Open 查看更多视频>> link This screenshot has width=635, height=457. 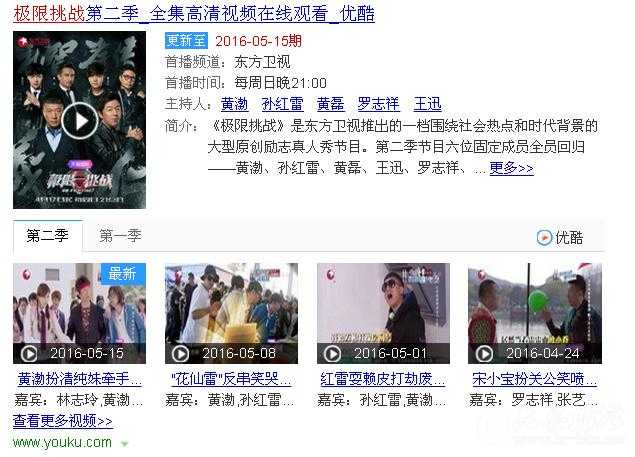63,419
